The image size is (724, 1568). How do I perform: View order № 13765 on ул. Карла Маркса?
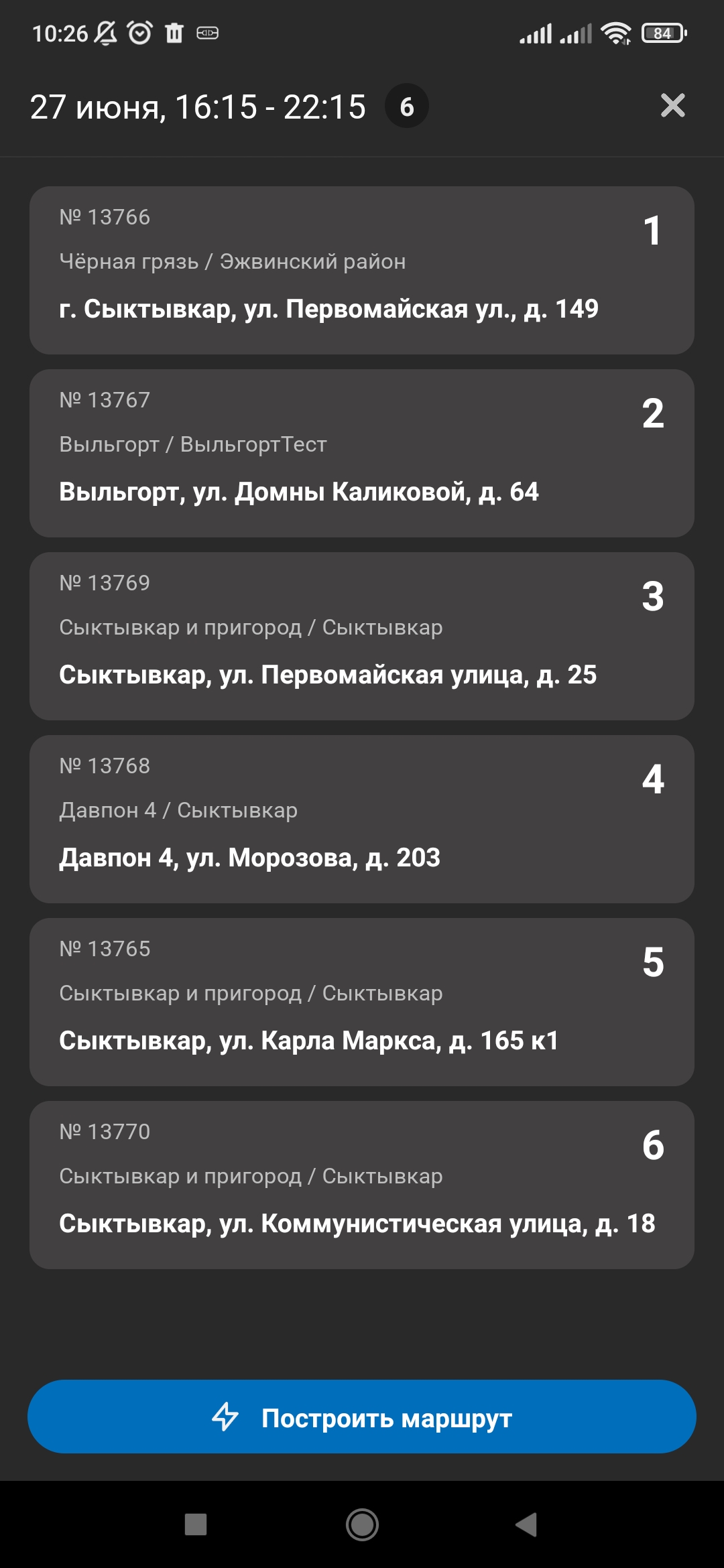coord(362,1002)
